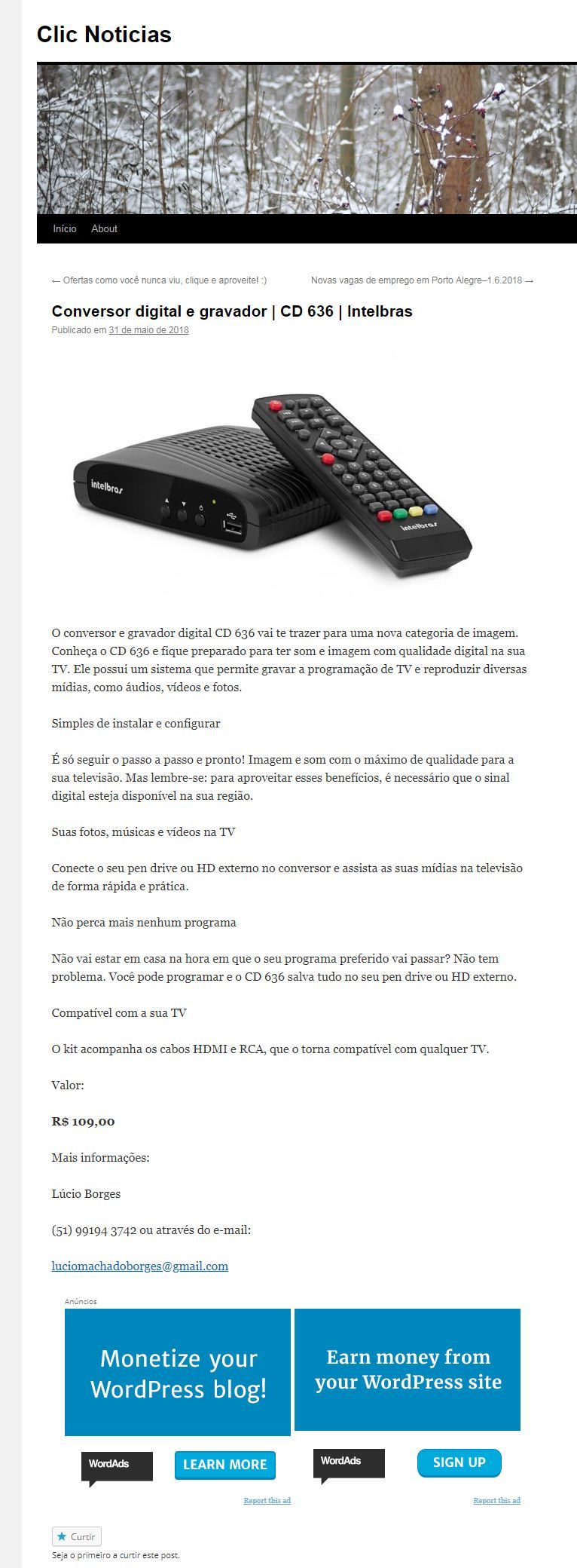
Task: Open the Monetize your WordPress blog banner
Action: [x=178, y=1373]
